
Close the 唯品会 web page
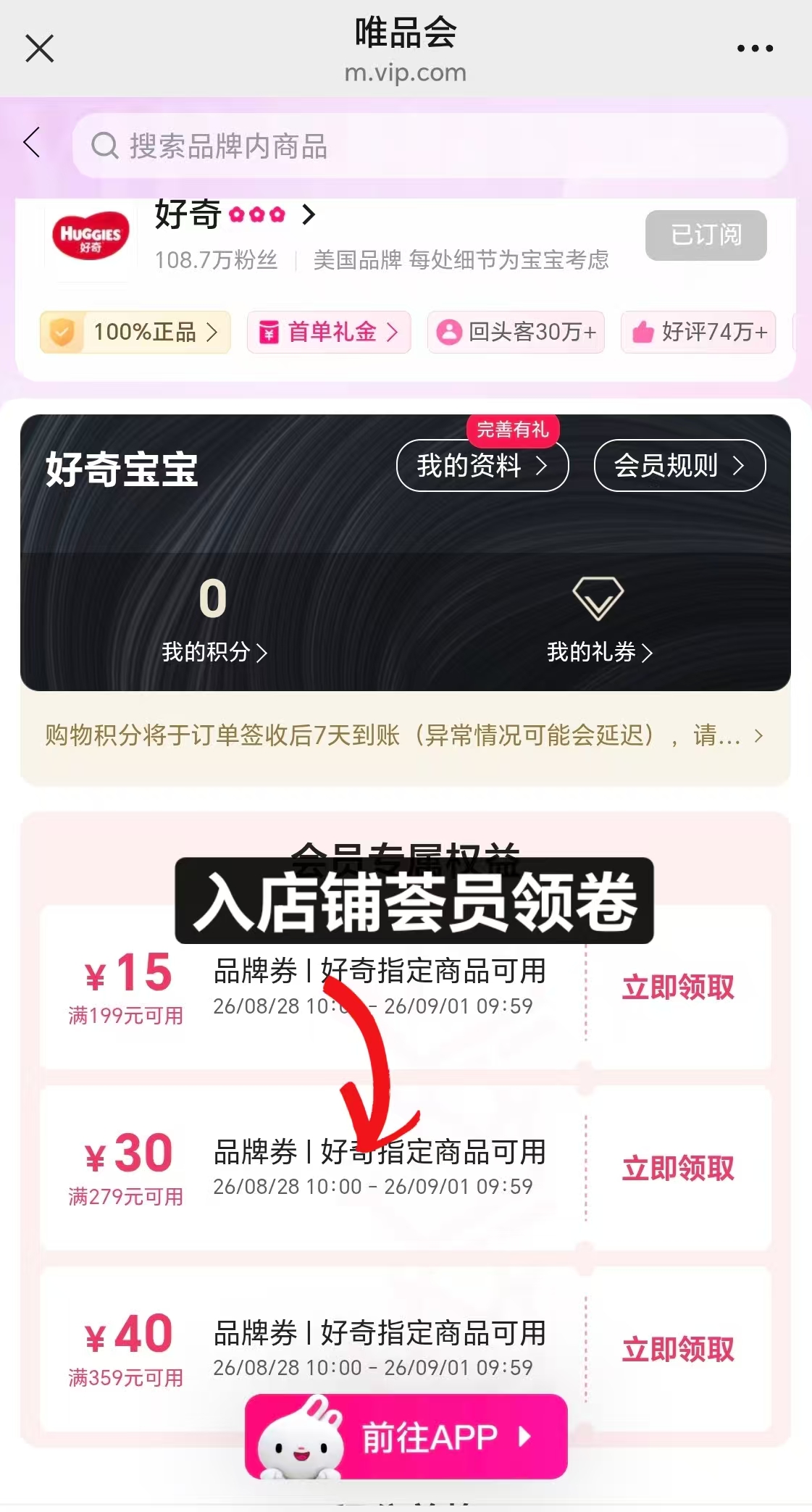[x=40, y=49]
